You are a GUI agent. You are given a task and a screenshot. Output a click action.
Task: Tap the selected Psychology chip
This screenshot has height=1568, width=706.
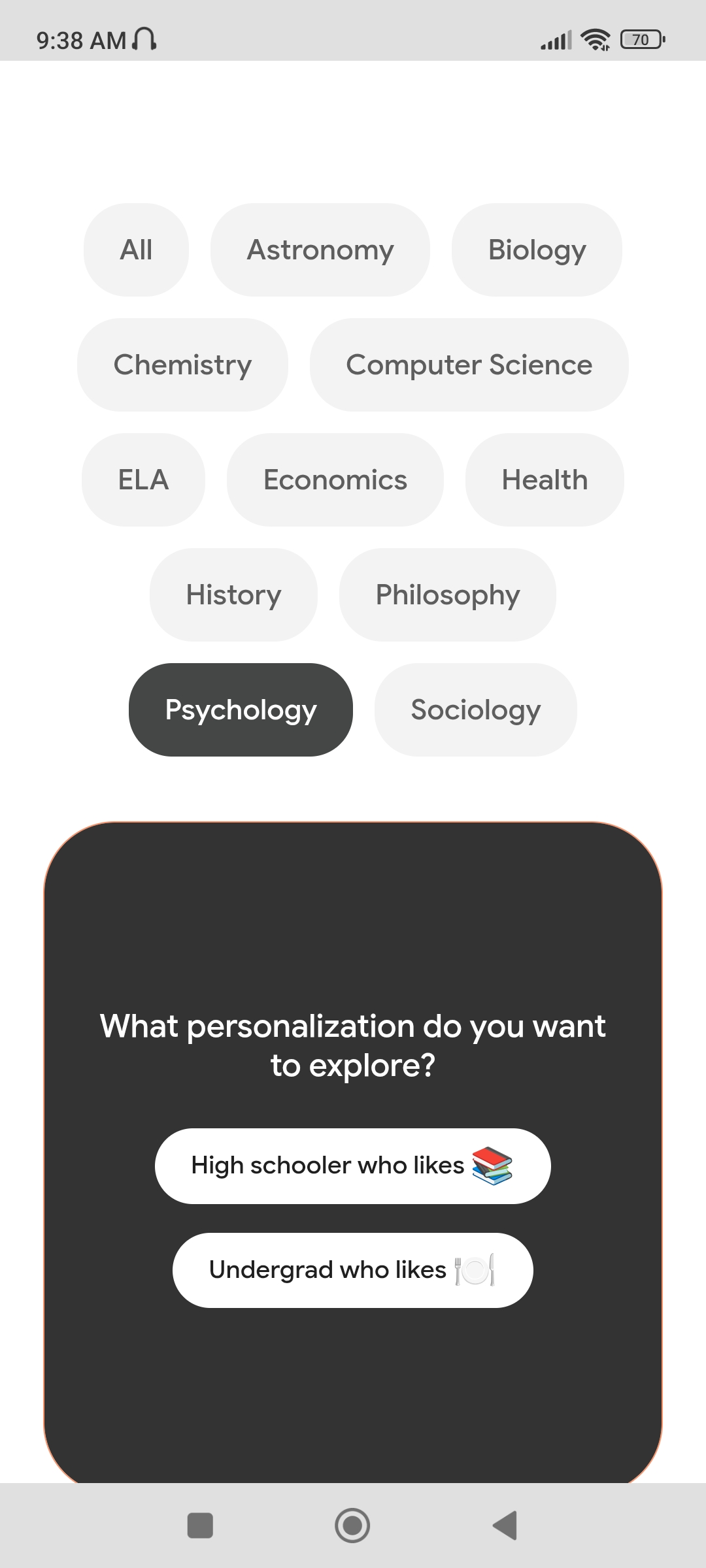(241, 710)
